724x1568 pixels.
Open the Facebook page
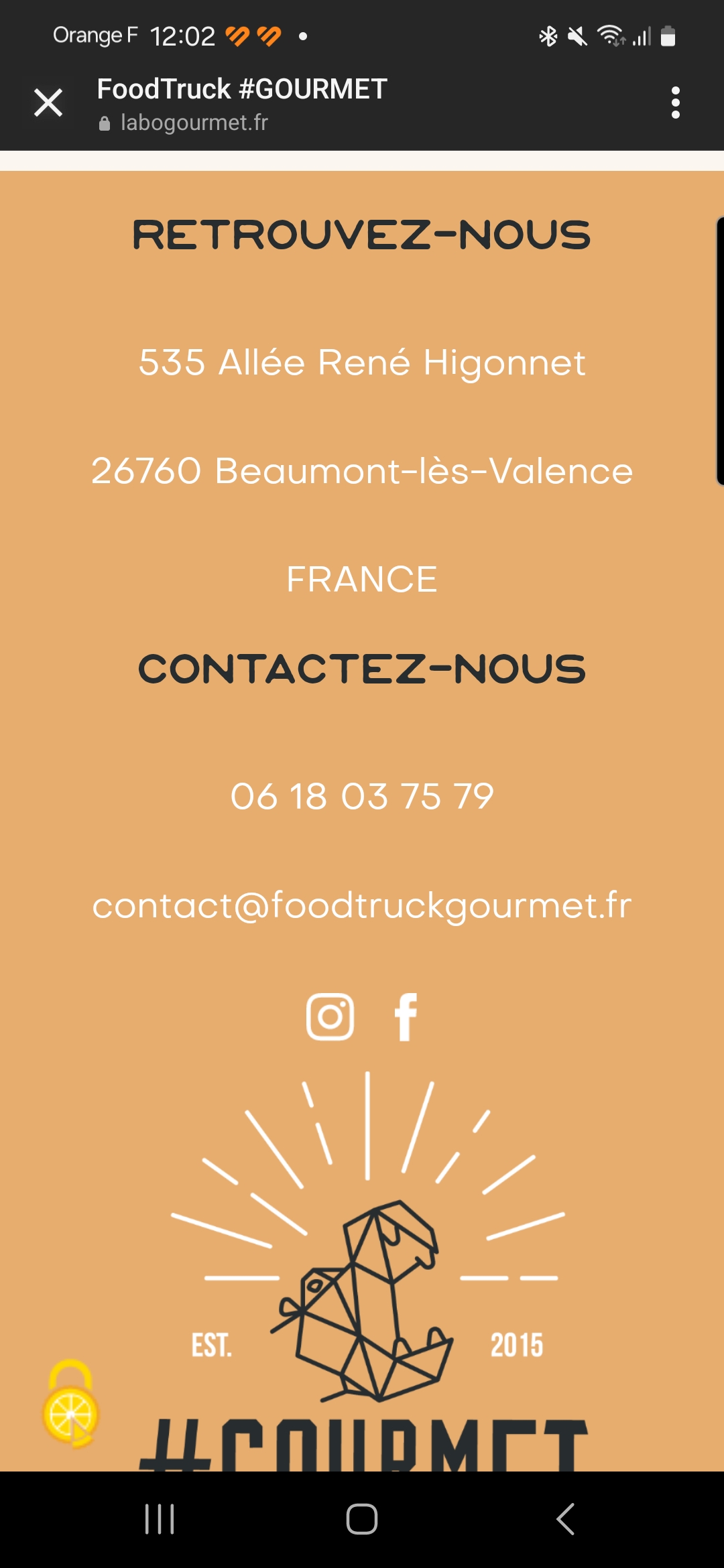pos(406,1017)
